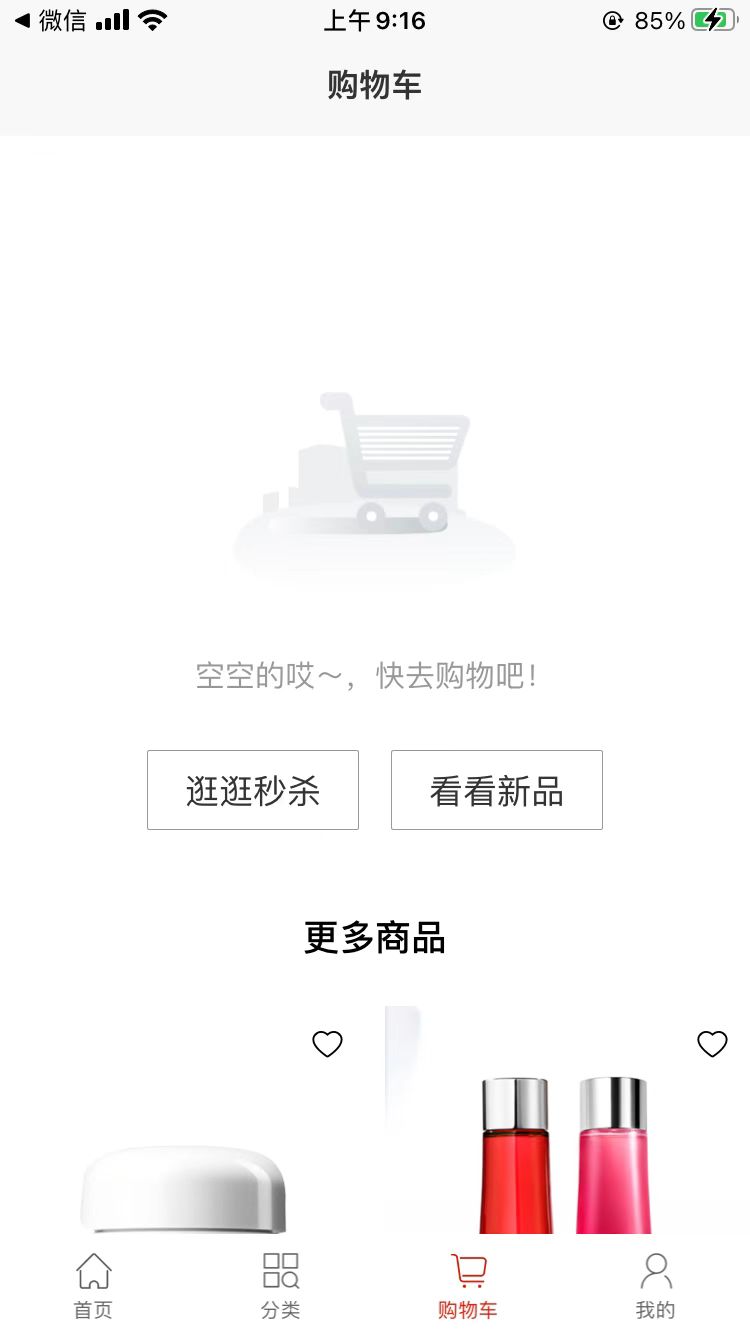Like the red and pink bottles product

(x=712, y=1044)
